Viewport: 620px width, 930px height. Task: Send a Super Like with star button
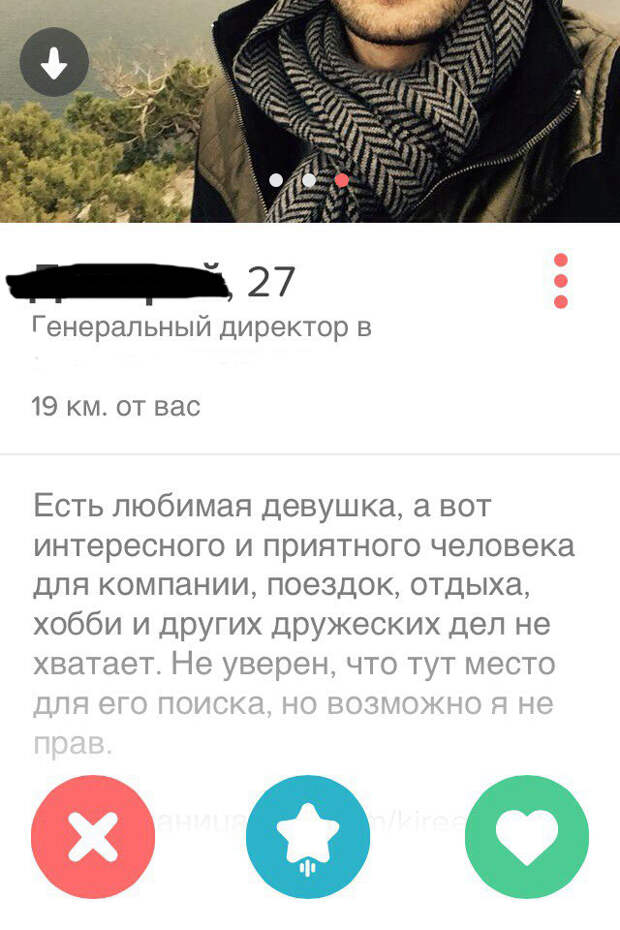point(308,836)
